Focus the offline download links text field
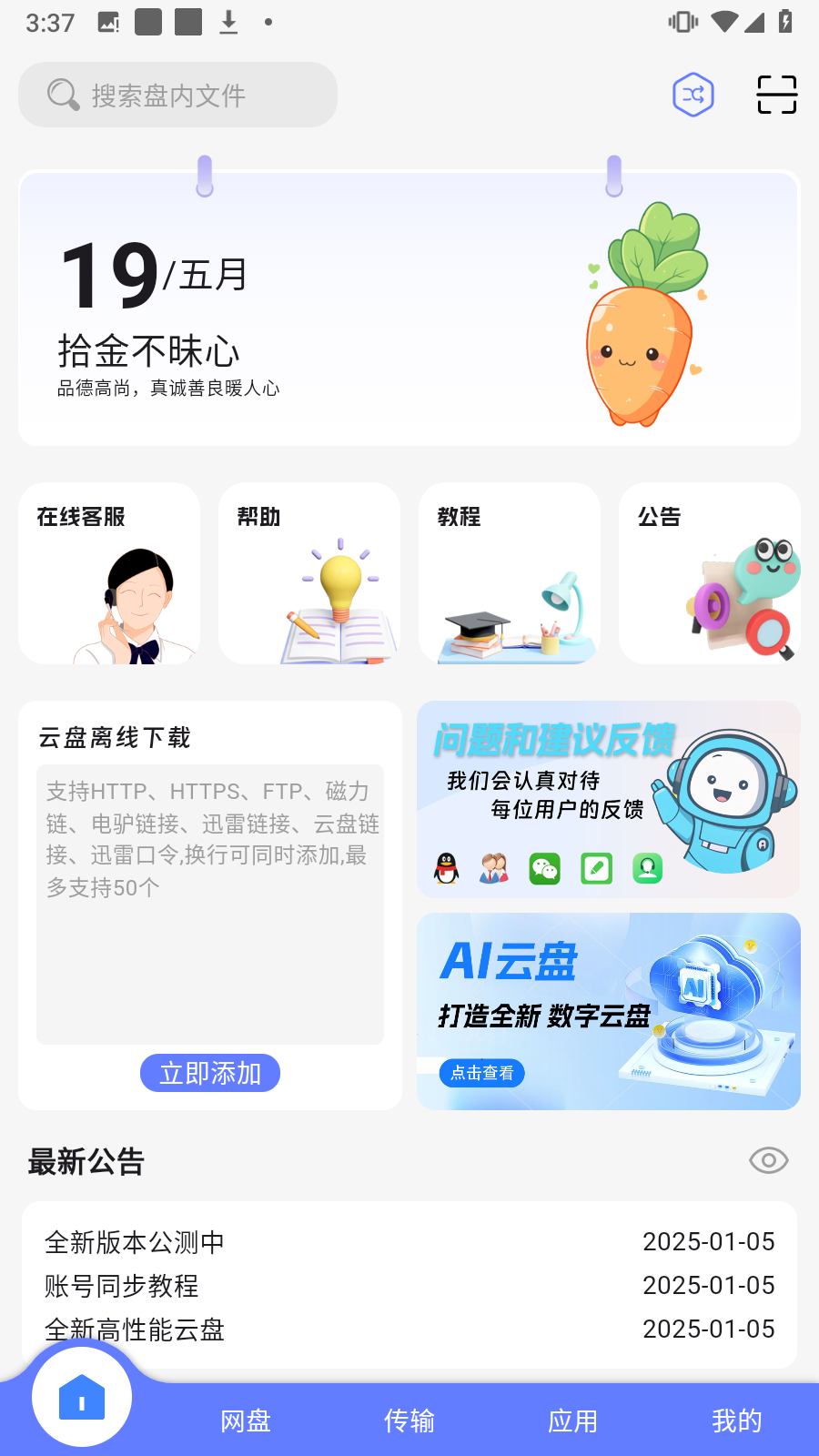 210,905
